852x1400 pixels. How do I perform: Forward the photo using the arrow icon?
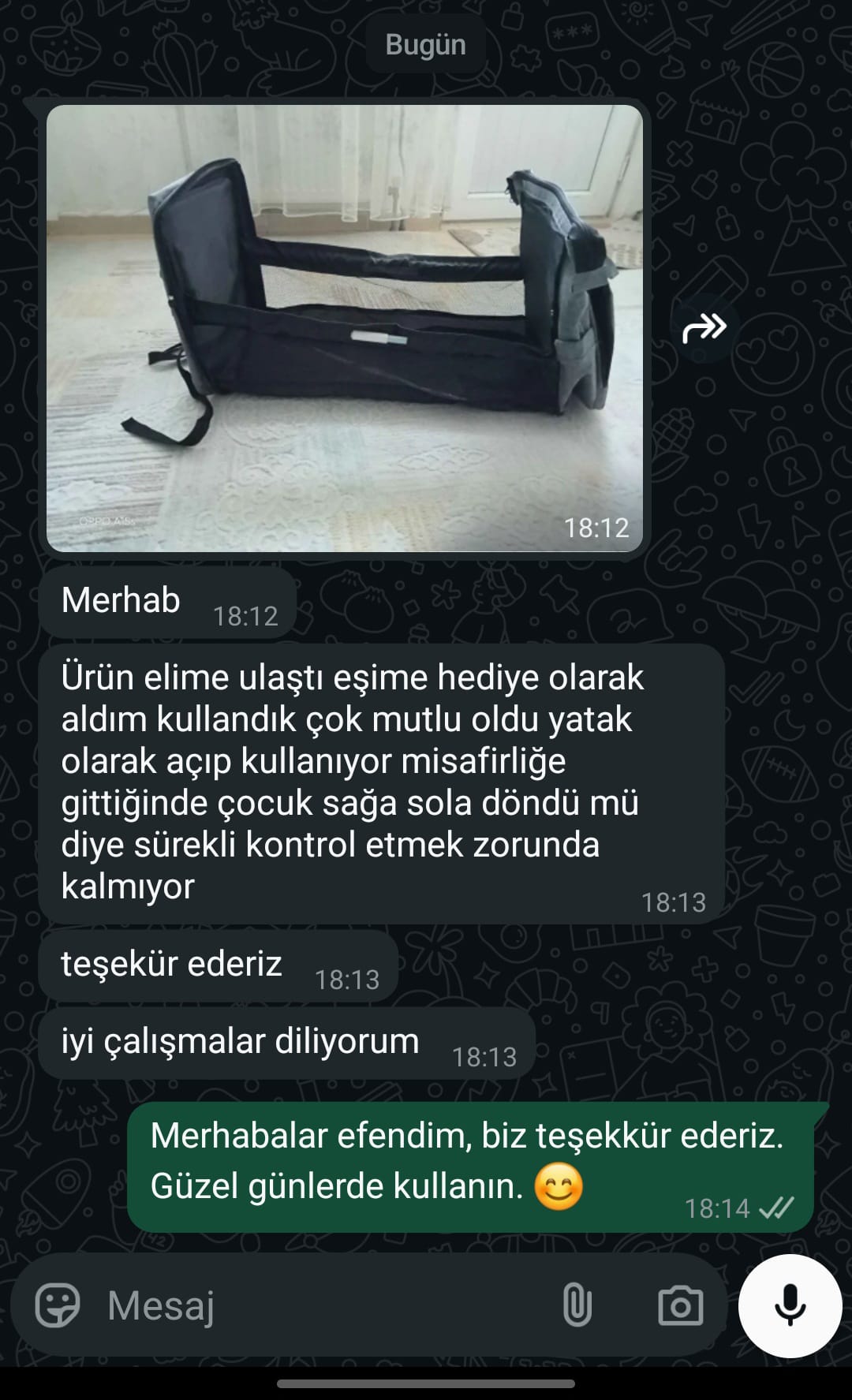pos(704,327)
